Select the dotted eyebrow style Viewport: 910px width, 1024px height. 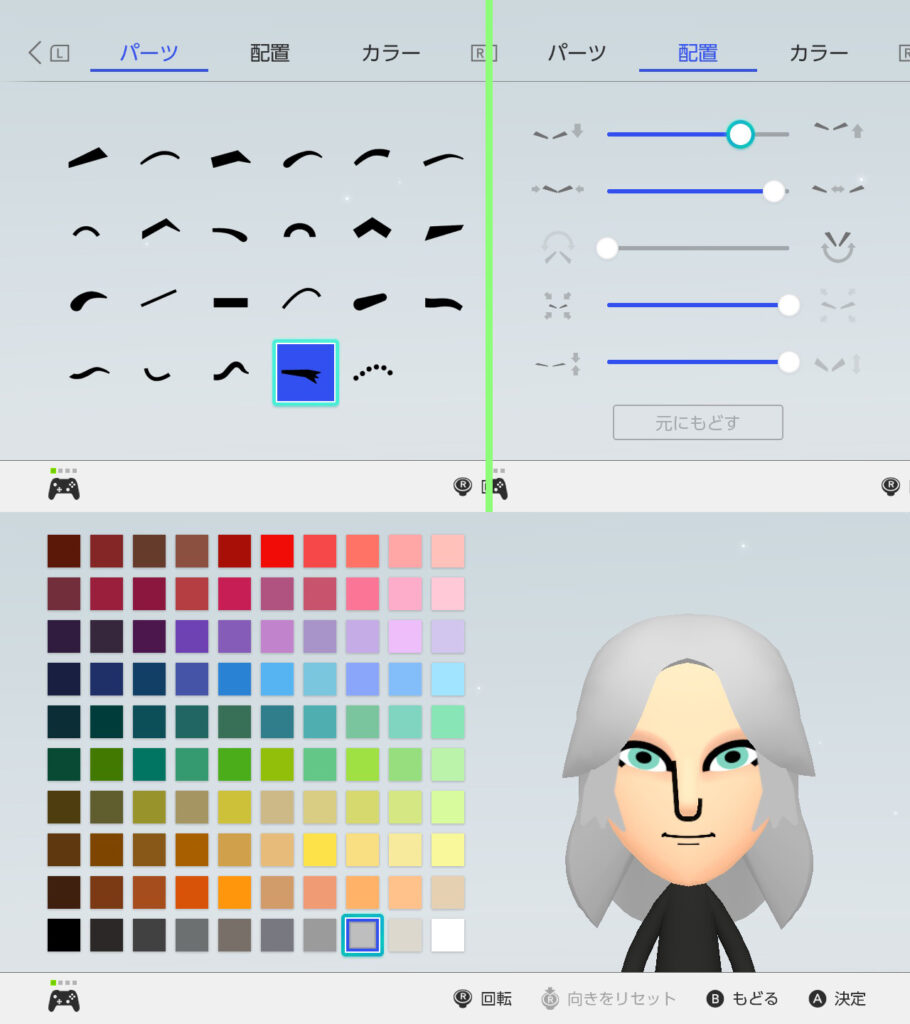pos(374,372)
